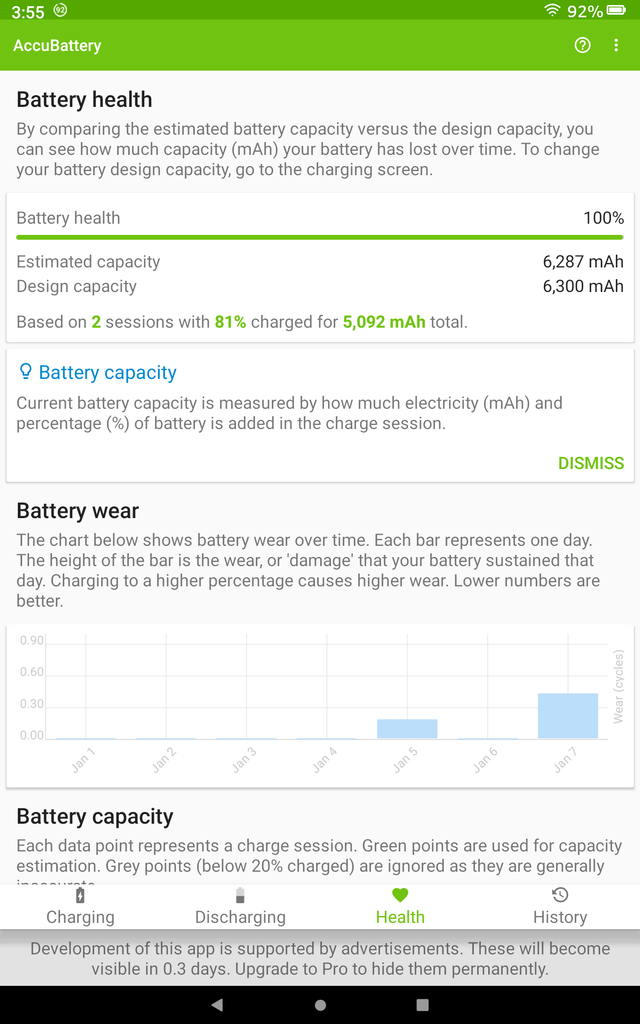
Task: Open the help question mark icon
Action: click(x=582, y=46)
